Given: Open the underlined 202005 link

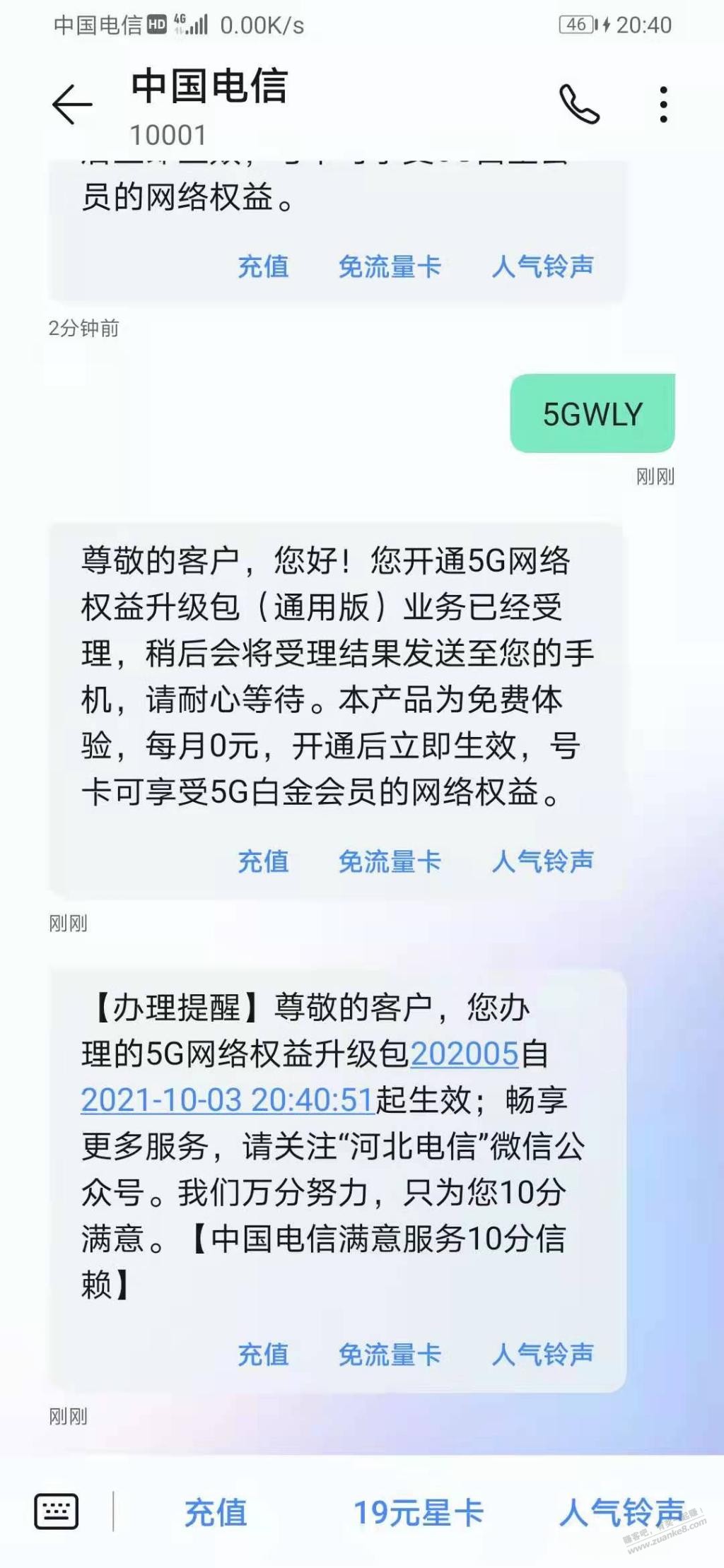Looking at the screenshot, I should [465, 1054].
